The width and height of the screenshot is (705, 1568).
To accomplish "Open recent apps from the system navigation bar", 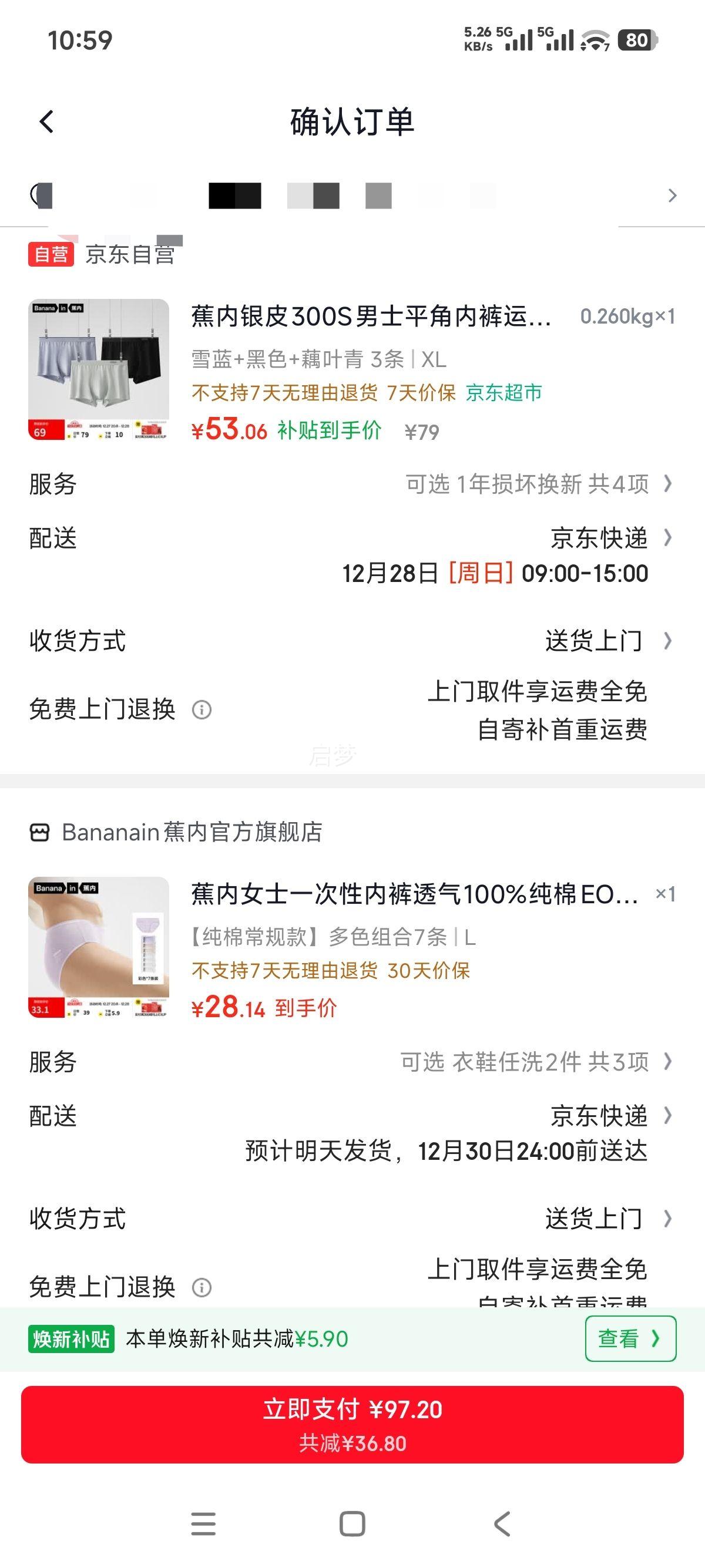I will pos(203,1523).
